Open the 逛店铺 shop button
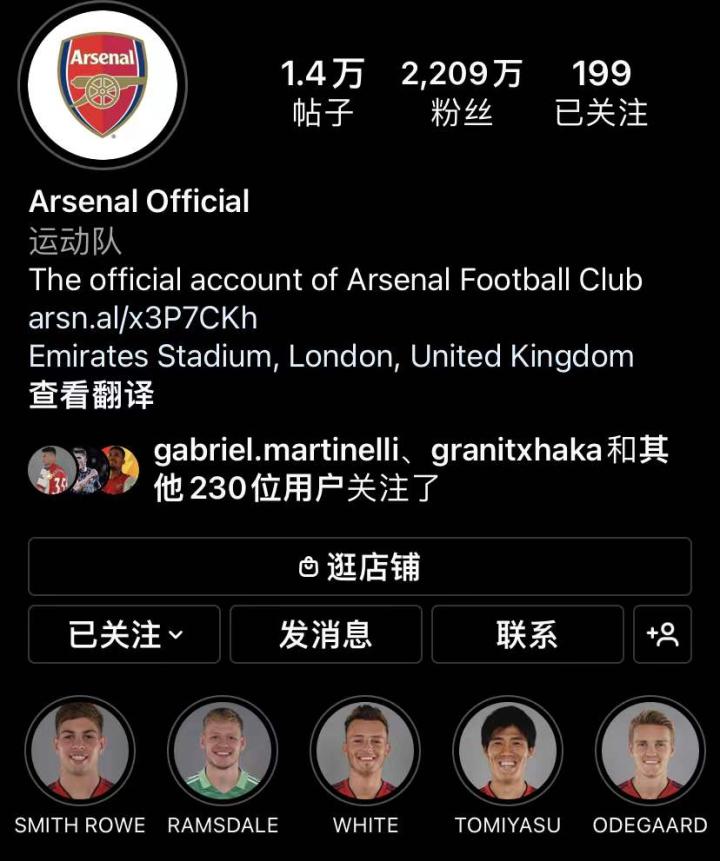 (360, 567)
